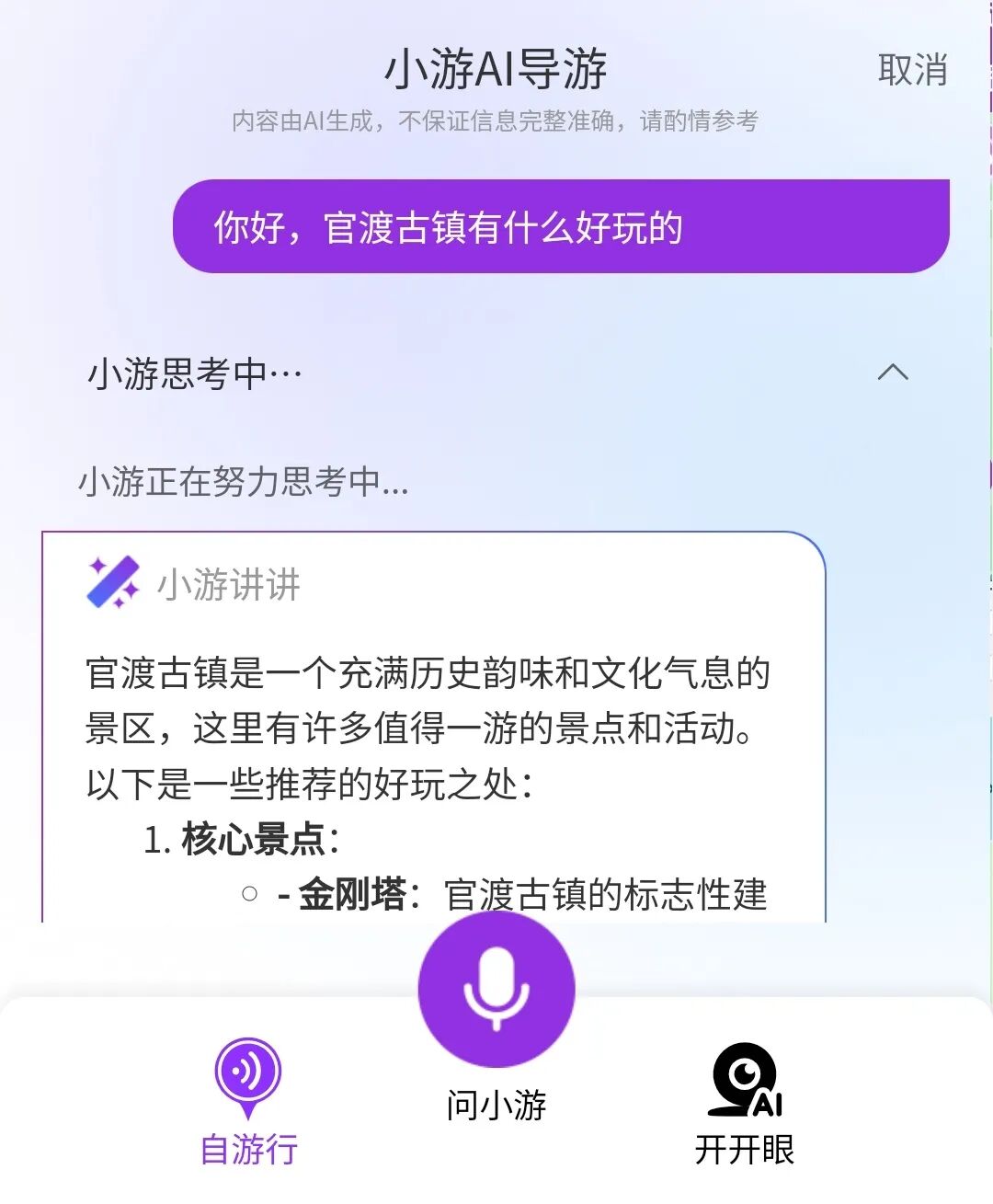
Task: Tap the answer card describing 官渡古镇
Action: click(432, 727)
